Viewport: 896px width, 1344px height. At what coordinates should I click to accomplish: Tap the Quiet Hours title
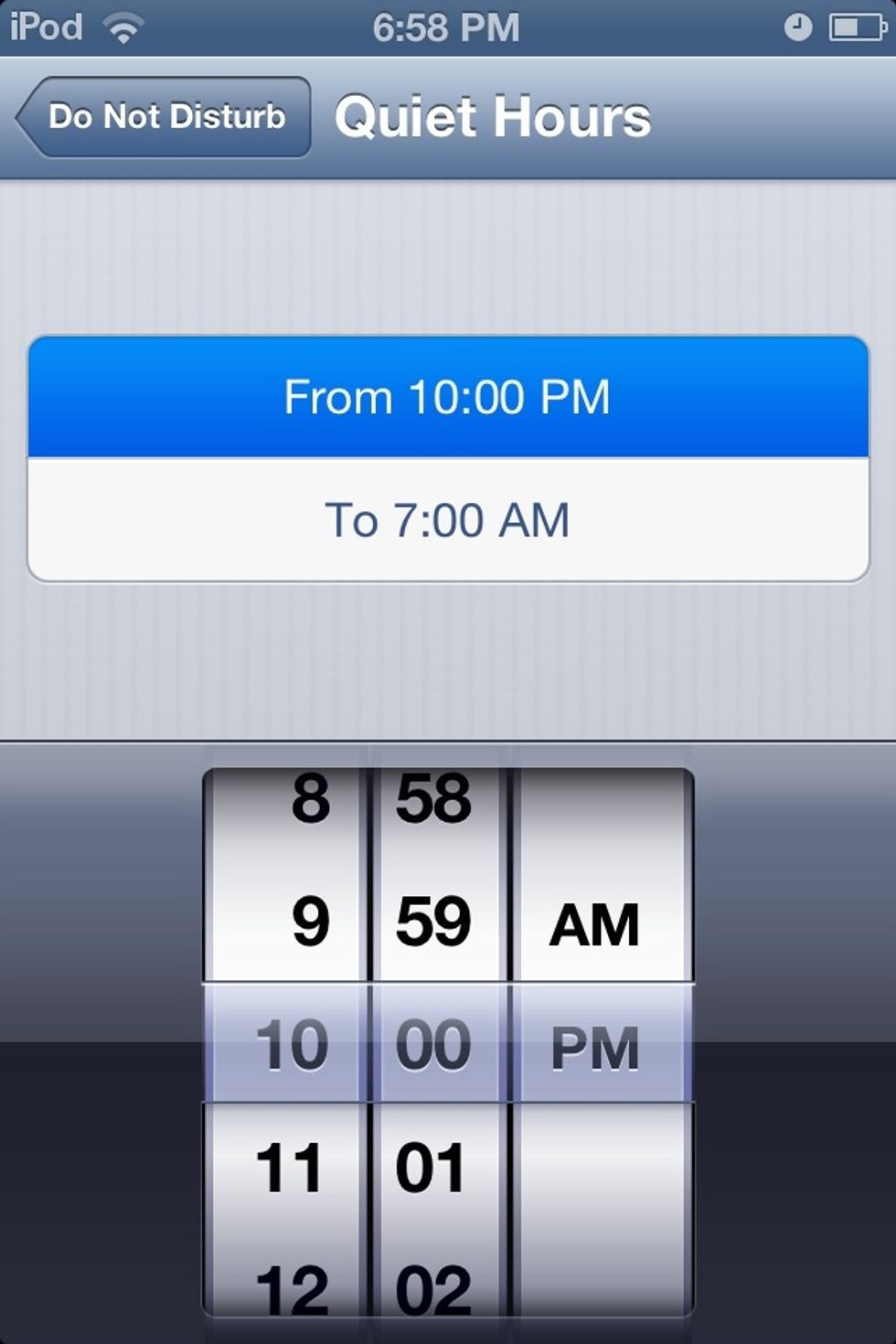click(x=494, y=117)
